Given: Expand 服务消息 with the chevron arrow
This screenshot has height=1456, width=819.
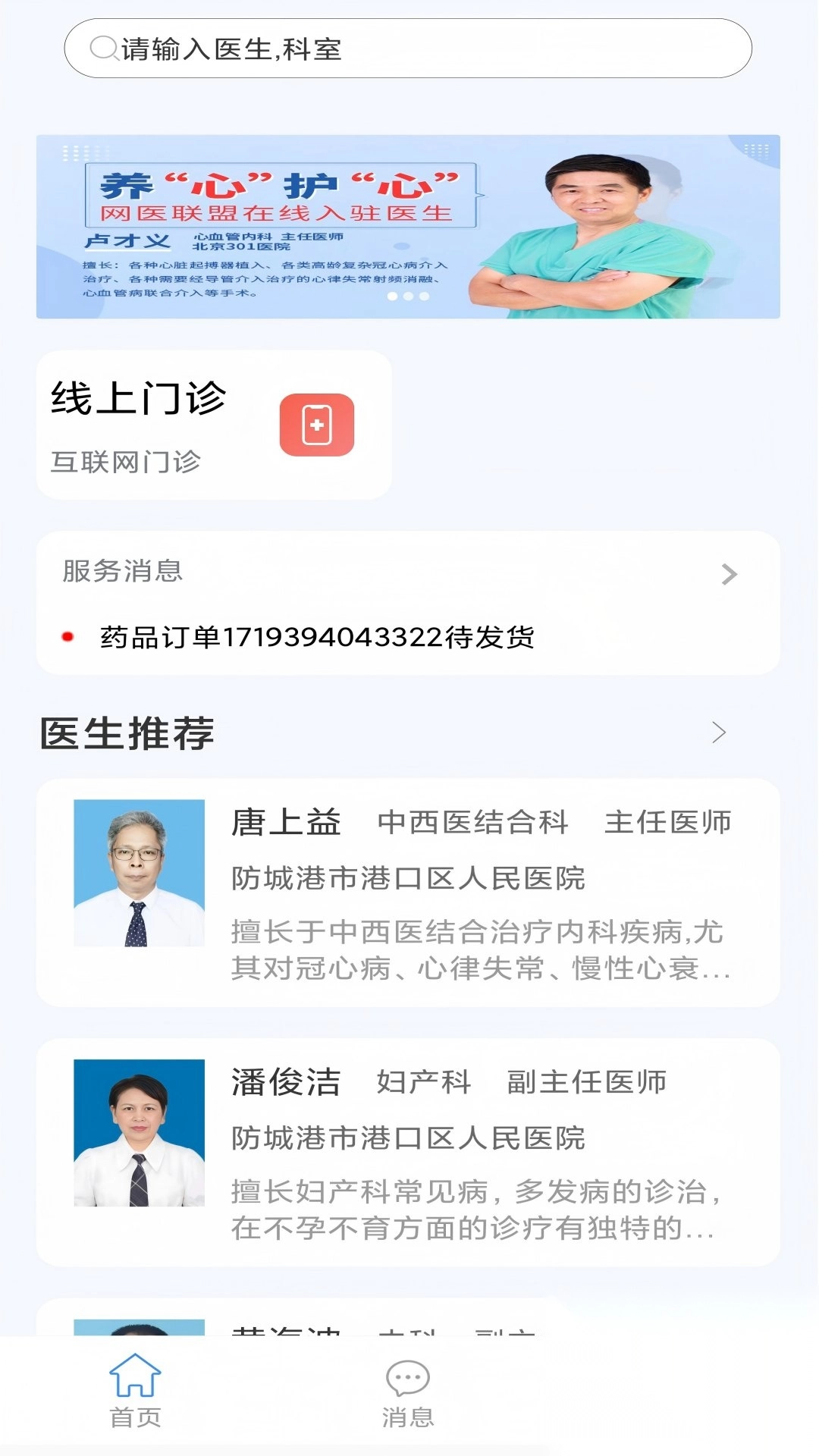Looking at the screenshot, I should tap(729, 574).
